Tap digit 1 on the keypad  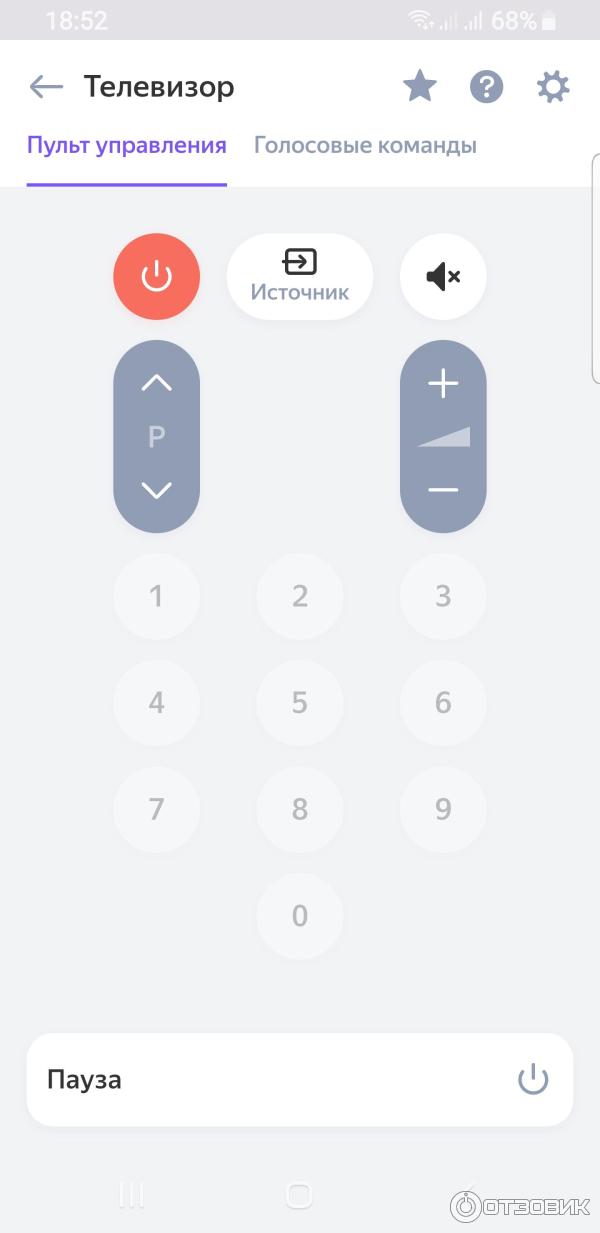pyautogui.click(x=156, y=597)
